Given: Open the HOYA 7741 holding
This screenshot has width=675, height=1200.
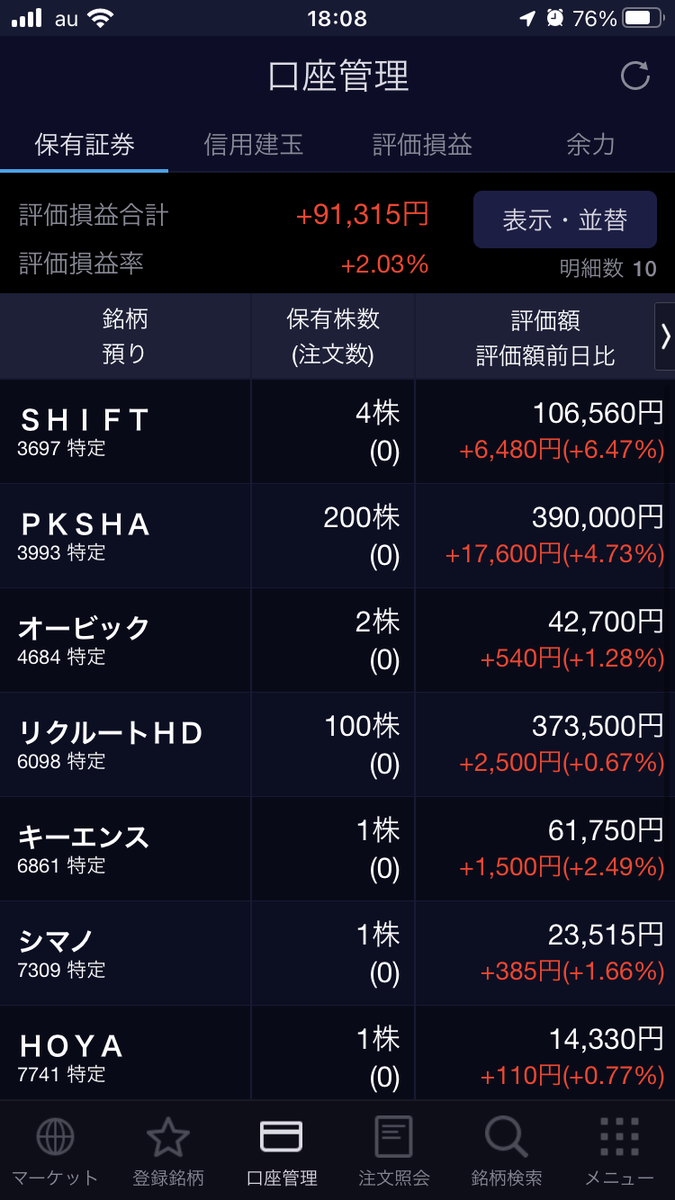Looking at the screenshot, I should pyautogui.click(x=72, y=1056).
